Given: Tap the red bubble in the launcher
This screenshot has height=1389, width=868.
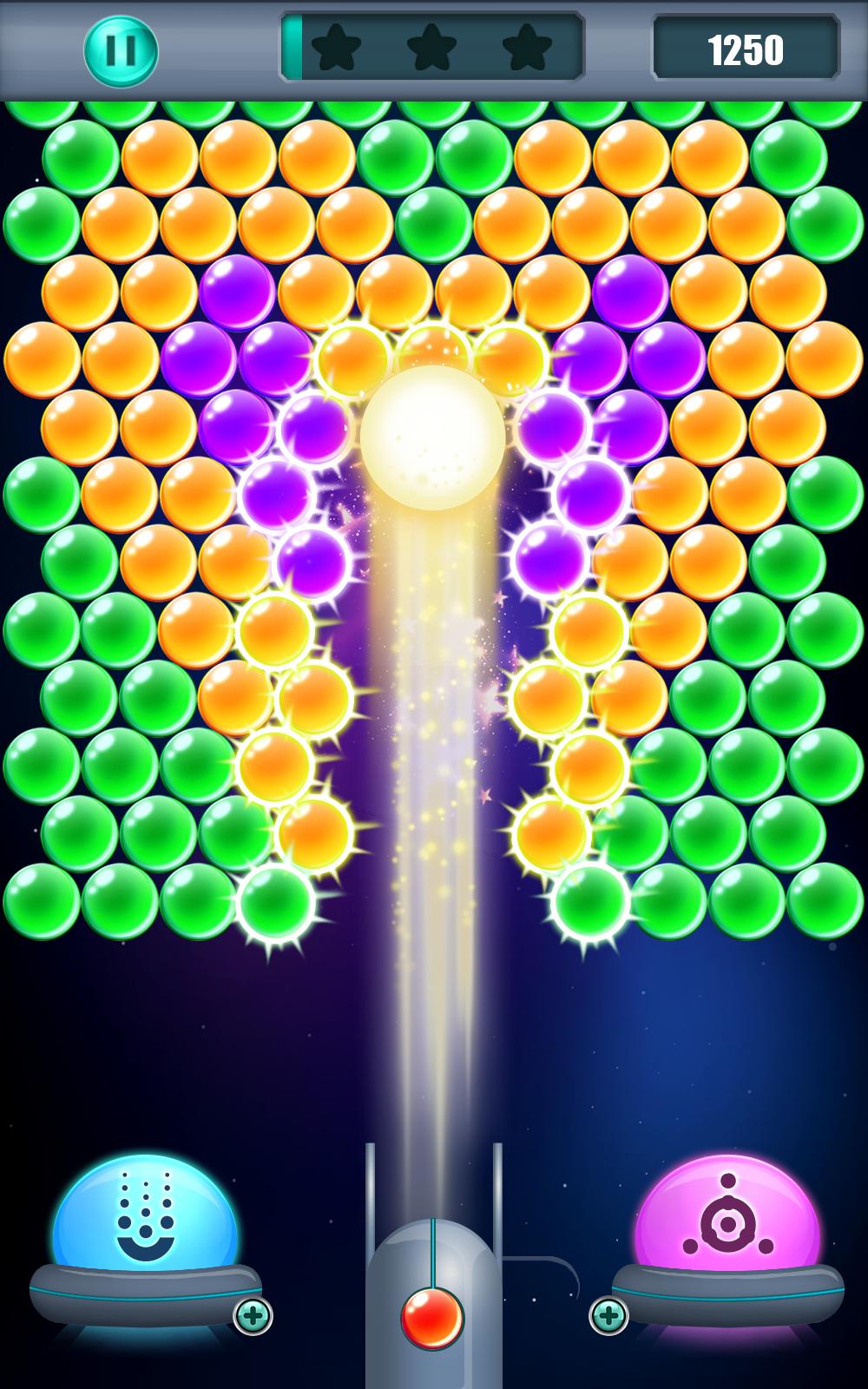Looking at the screenshot, I should coord(432,1318).
